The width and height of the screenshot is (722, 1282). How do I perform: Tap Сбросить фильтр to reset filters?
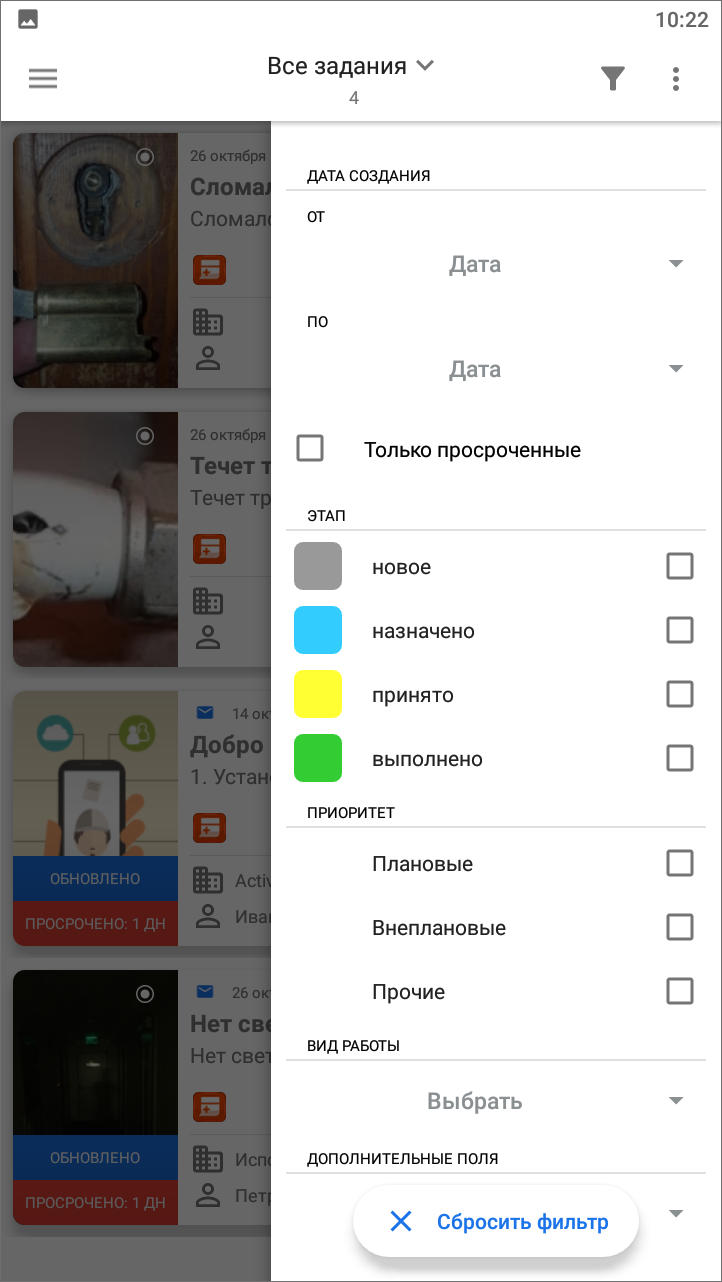(496, 1221)
